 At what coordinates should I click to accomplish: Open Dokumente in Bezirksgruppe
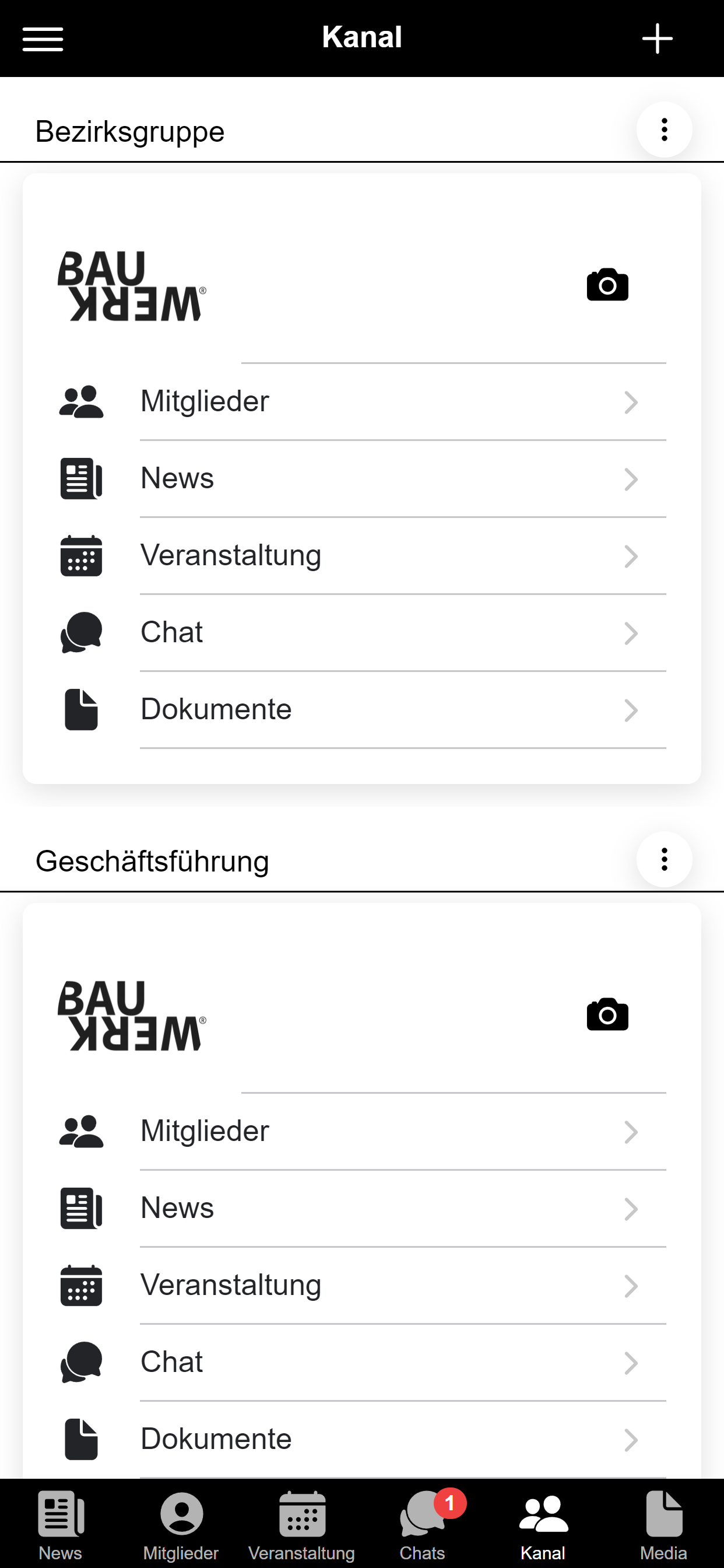362,710
